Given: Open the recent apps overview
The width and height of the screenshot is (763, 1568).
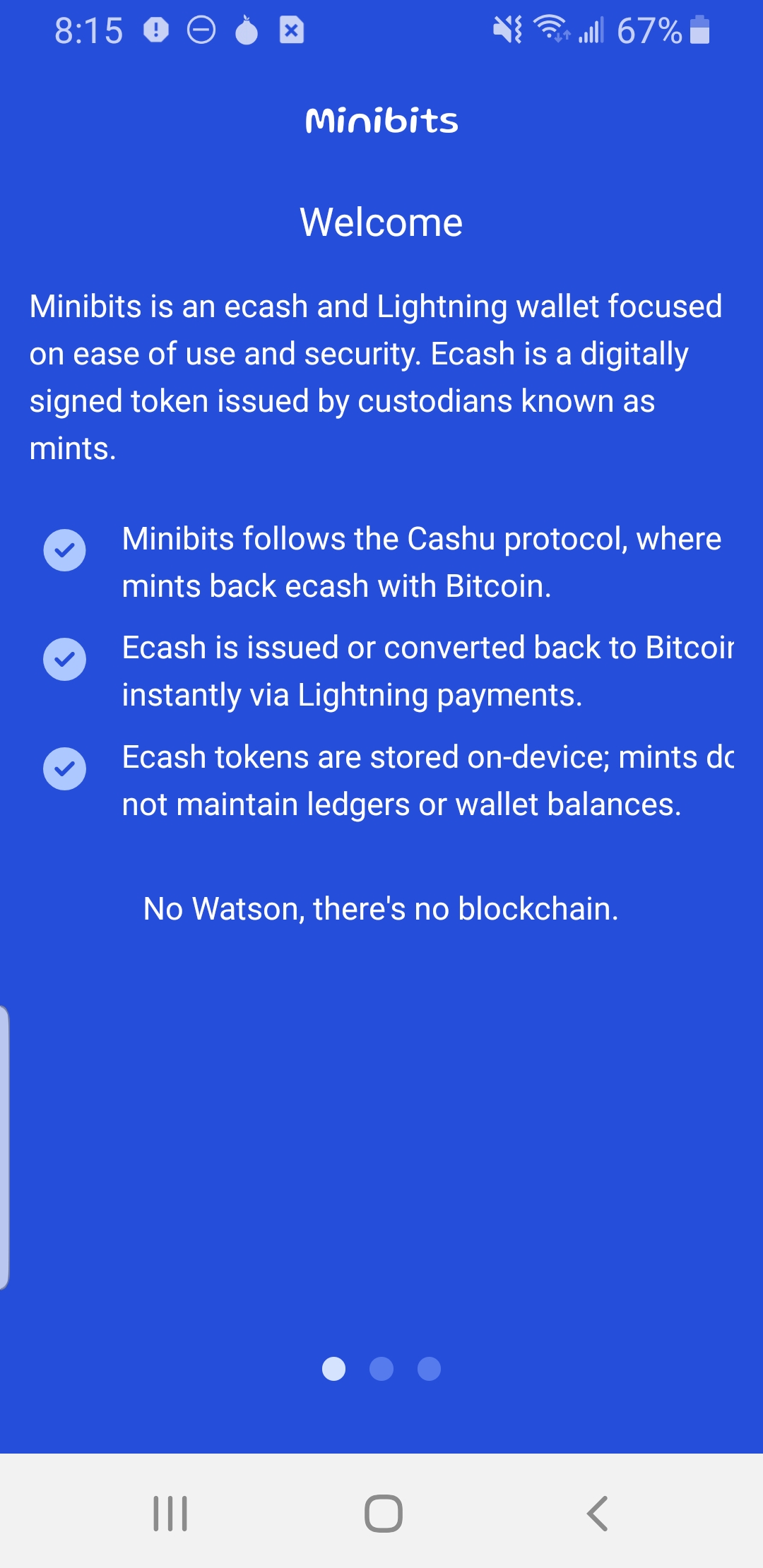Looking at the screenshot, I should point(170,1514).
